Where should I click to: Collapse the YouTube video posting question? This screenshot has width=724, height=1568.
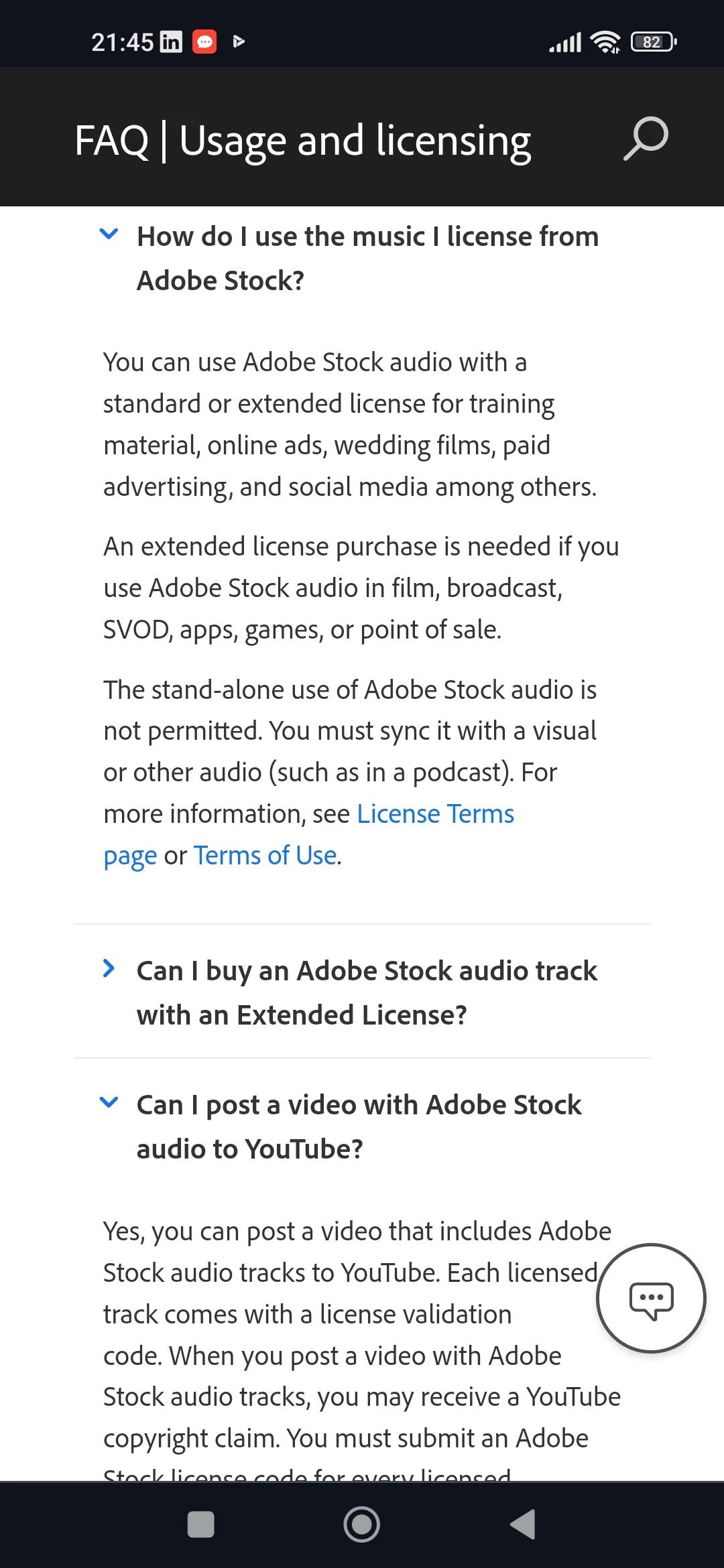[x=109, y=1102]
